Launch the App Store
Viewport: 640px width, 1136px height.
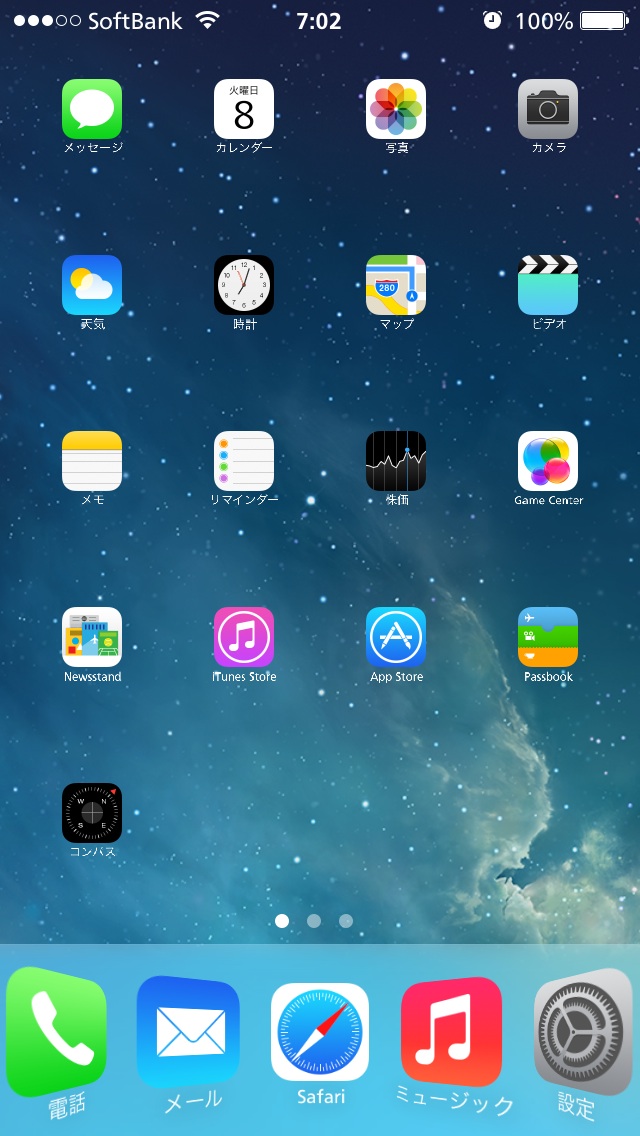pyautogui.click(x=396, y=637)
